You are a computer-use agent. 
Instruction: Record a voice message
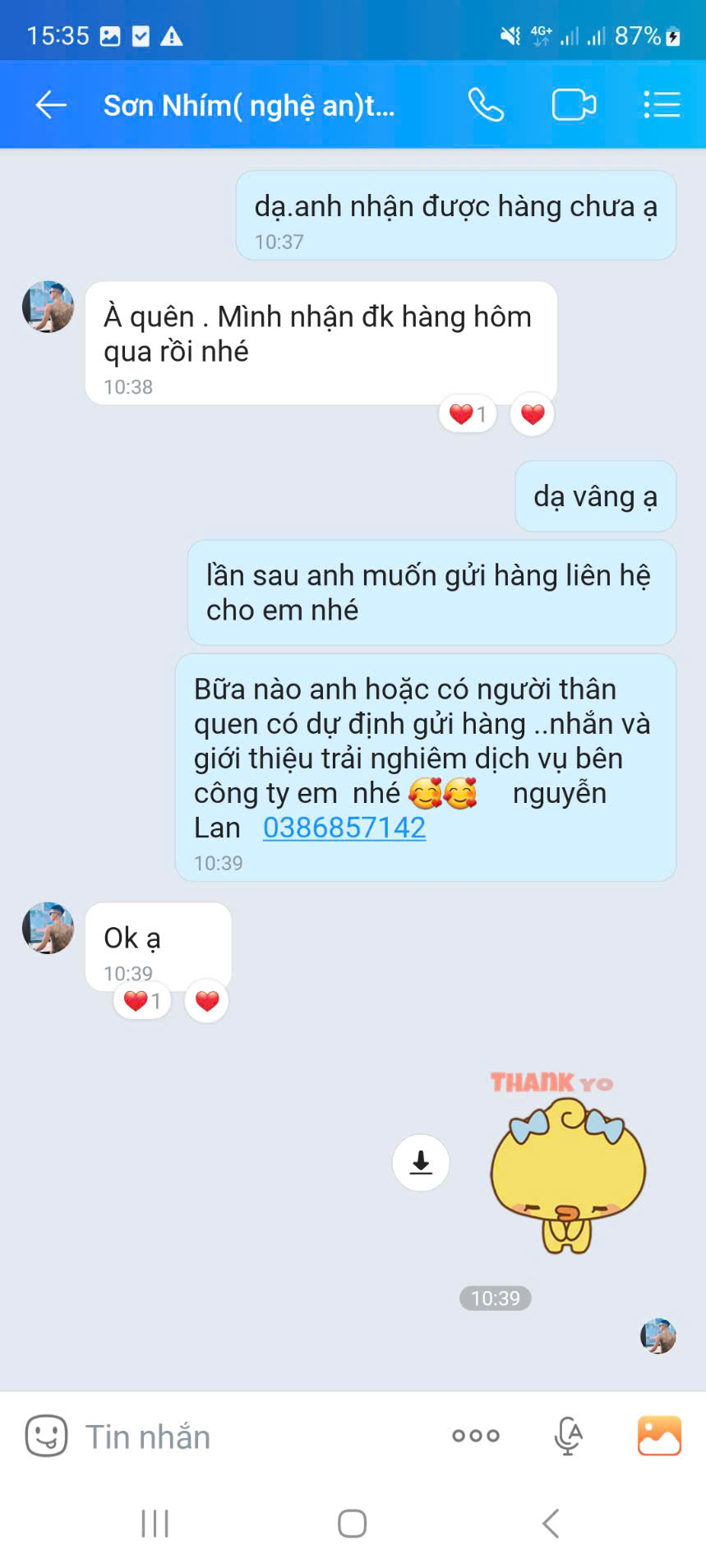568,1436
